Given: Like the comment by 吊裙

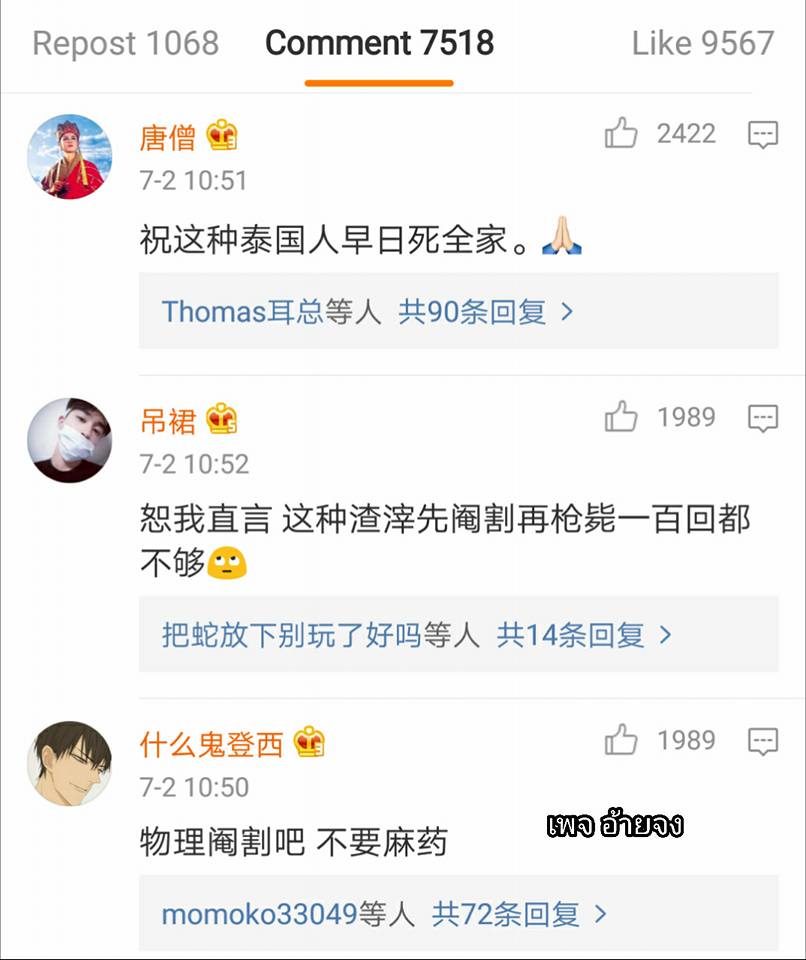Looking at the screenshot, I should [621, 417].
